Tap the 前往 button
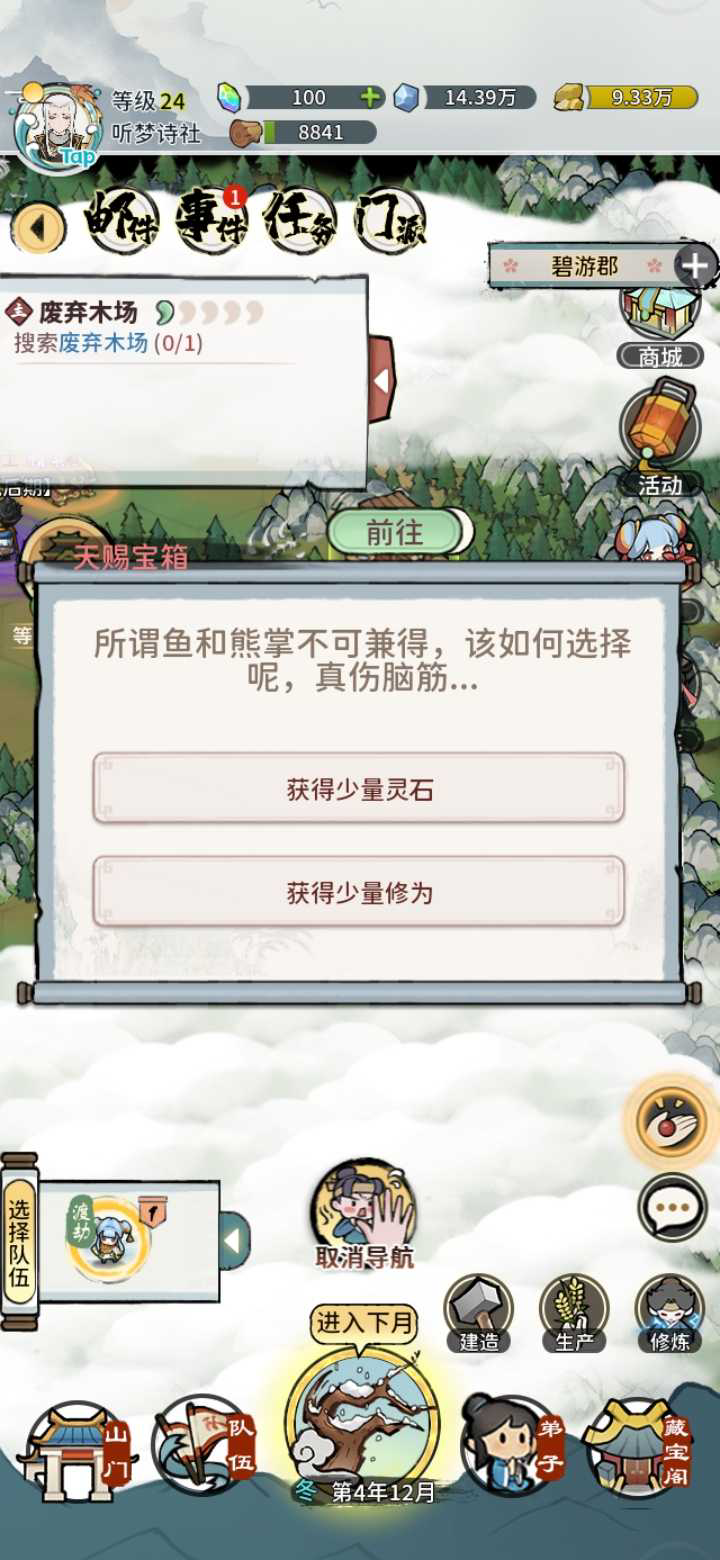The height and width of the screenshot is (1560, 720). click(x=397, y=533)
